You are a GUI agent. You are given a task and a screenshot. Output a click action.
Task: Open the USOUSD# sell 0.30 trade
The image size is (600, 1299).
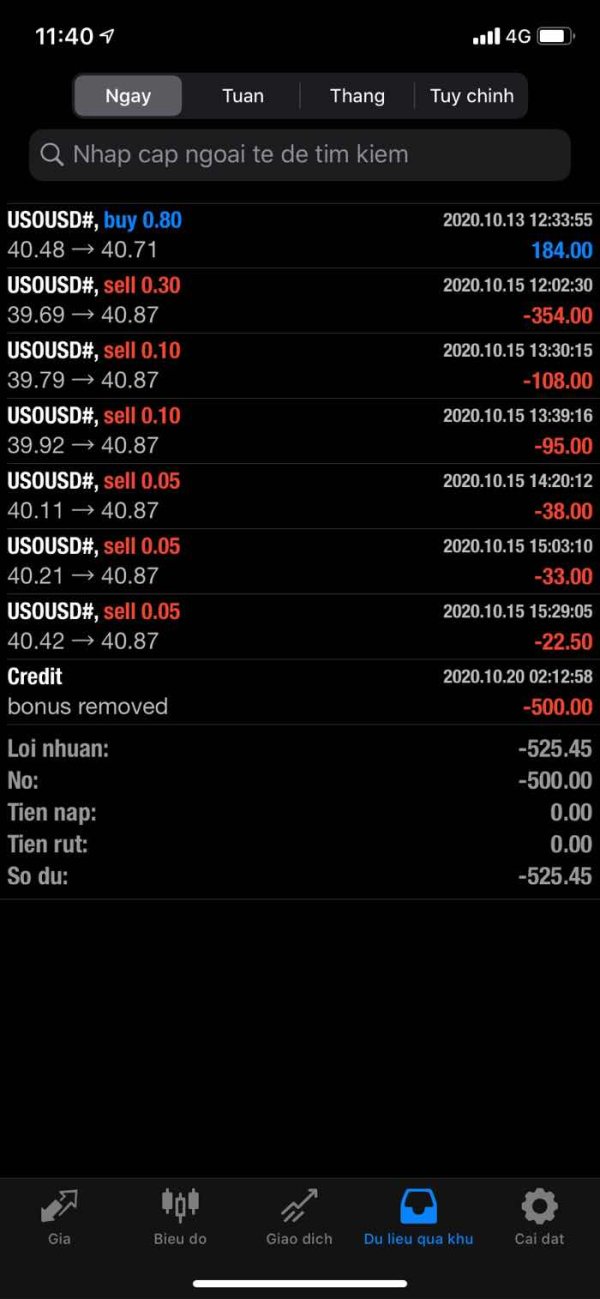(300, 300)
